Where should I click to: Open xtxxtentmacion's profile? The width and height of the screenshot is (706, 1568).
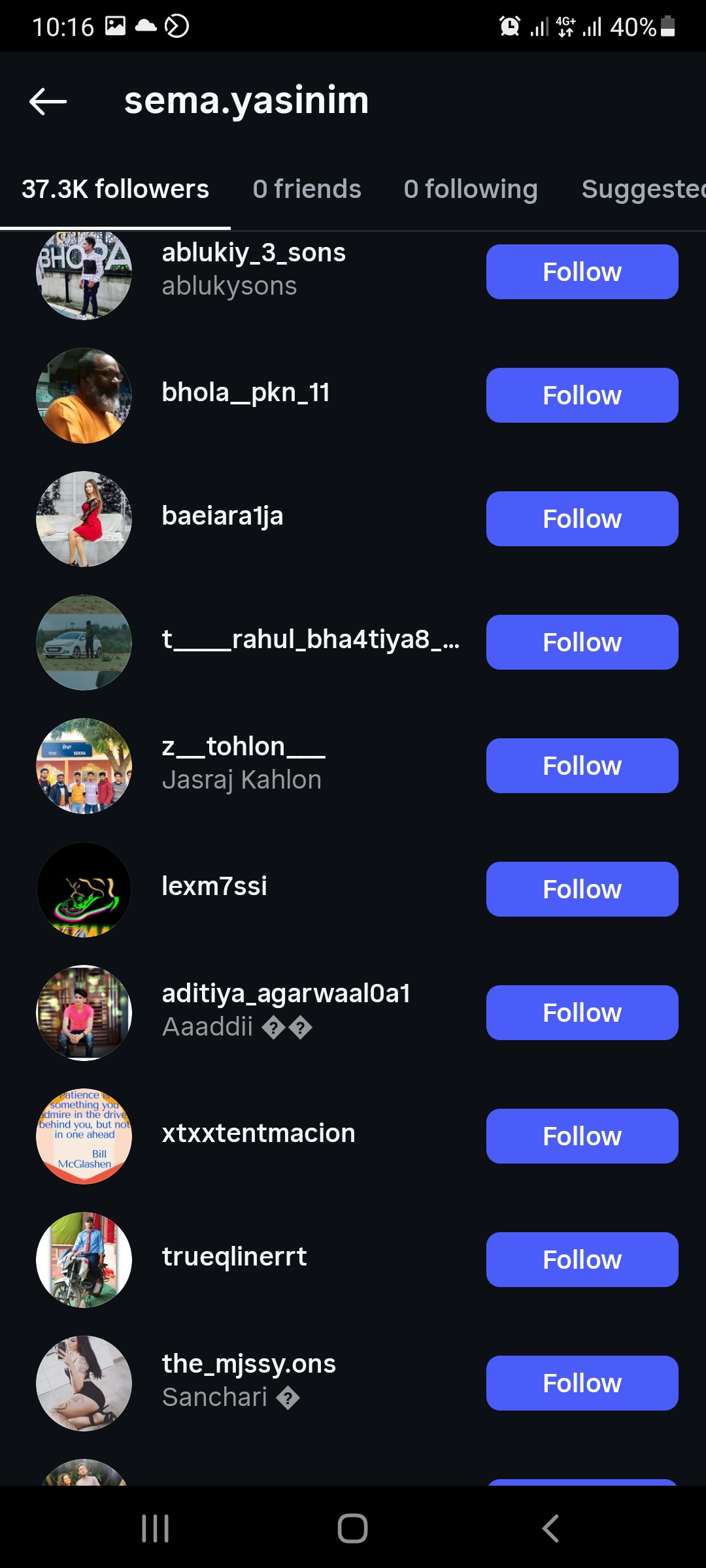click(258, 1134)
